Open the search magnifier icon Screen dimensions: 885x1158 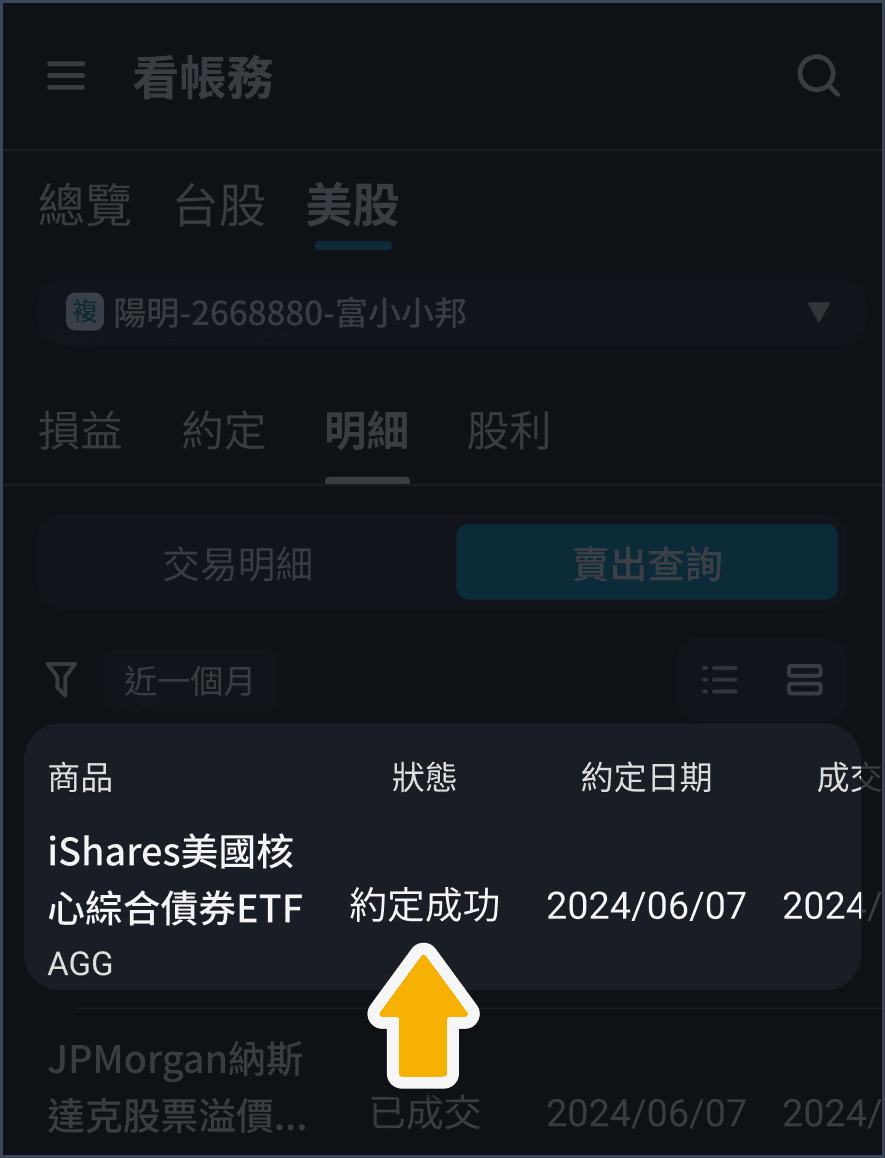(x=818, y=76)
